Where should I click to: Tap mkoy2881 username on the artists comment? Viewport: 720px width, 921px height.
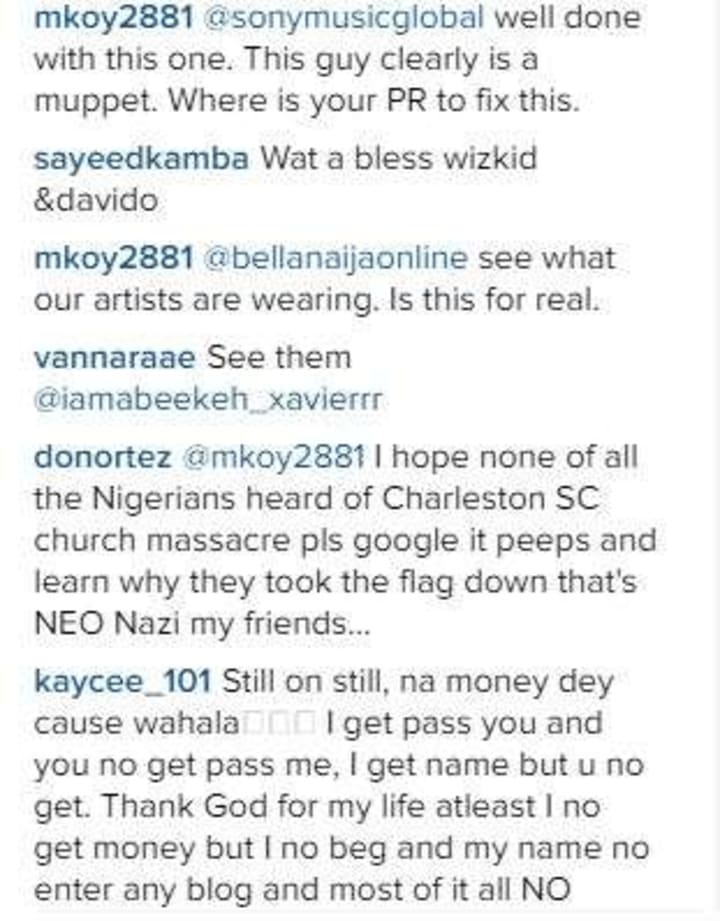coord(113,258)
